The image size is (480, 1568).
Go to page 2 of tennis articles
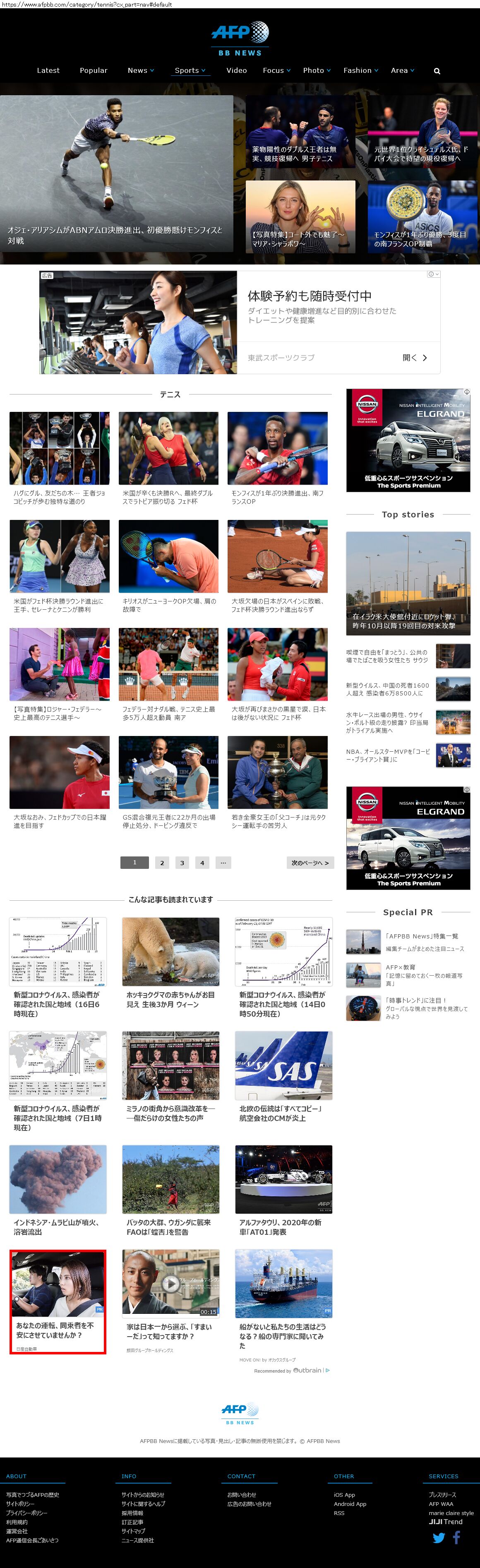point(162,863)
